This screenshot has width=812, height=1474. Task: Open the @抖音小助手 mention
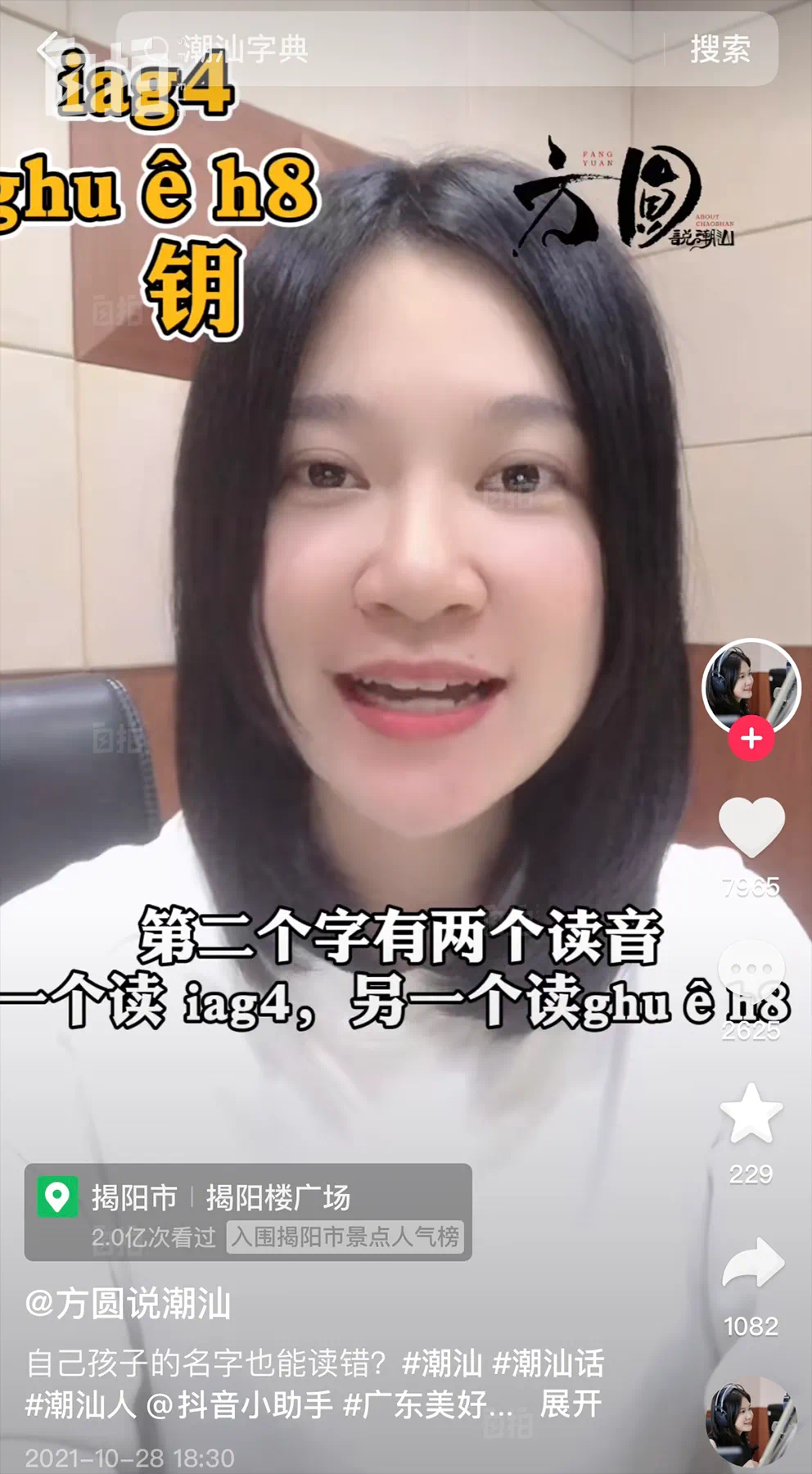point(239,1404)
